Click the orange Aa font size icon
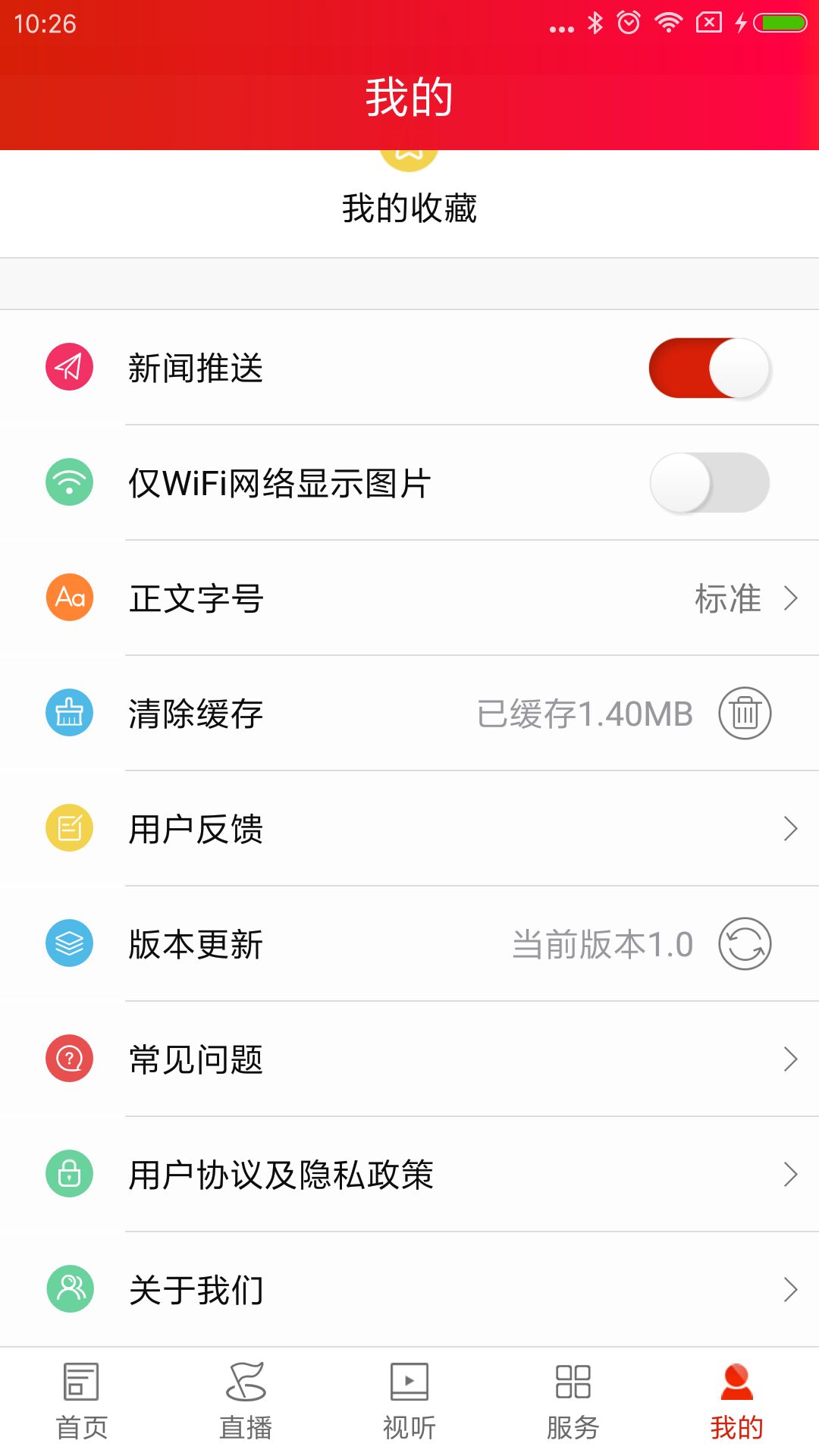The height and width of the screenshot is (1456, 819). click(x=69, y=599)
